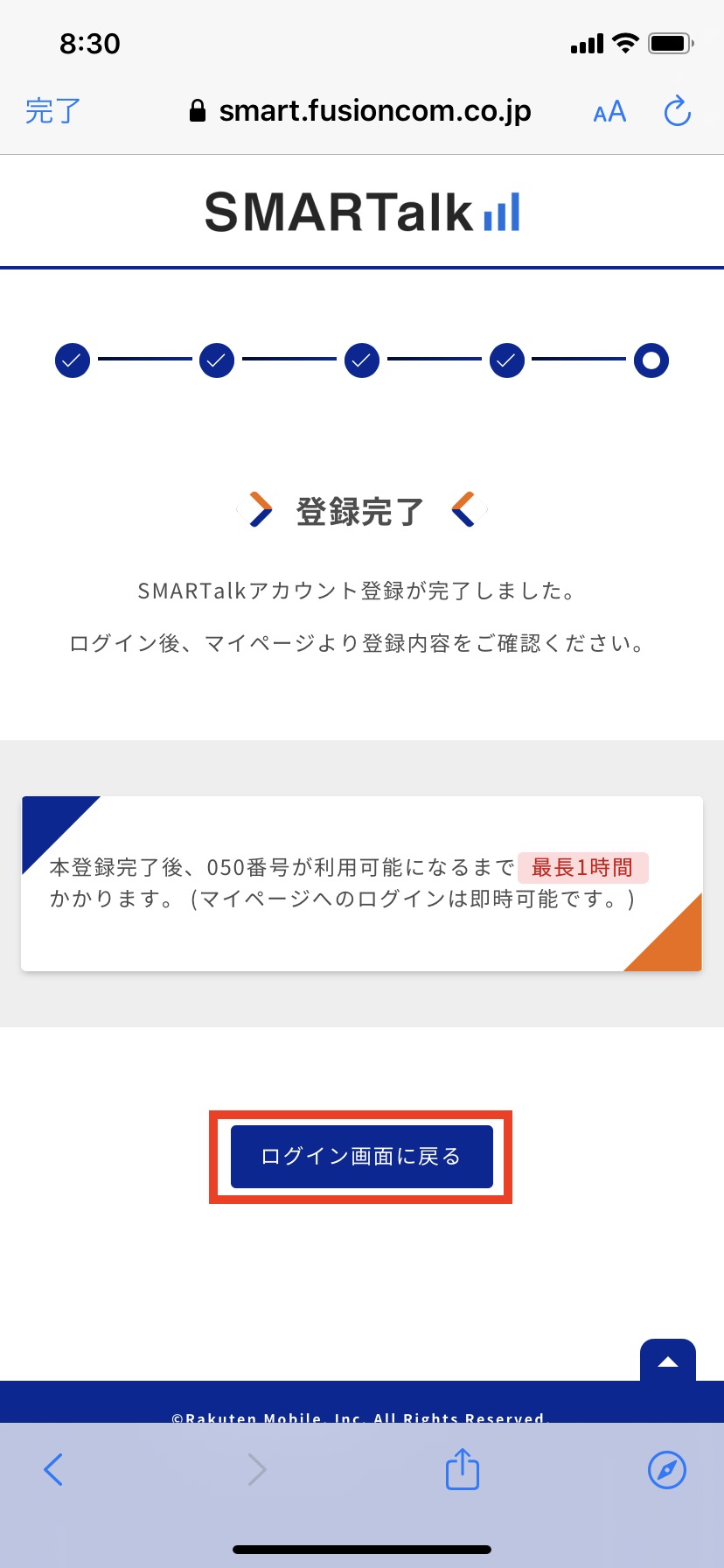Viewport: 724px width, 1568px height.
Task: Open page in Safari via compass icon
Action: (666, 1469)
